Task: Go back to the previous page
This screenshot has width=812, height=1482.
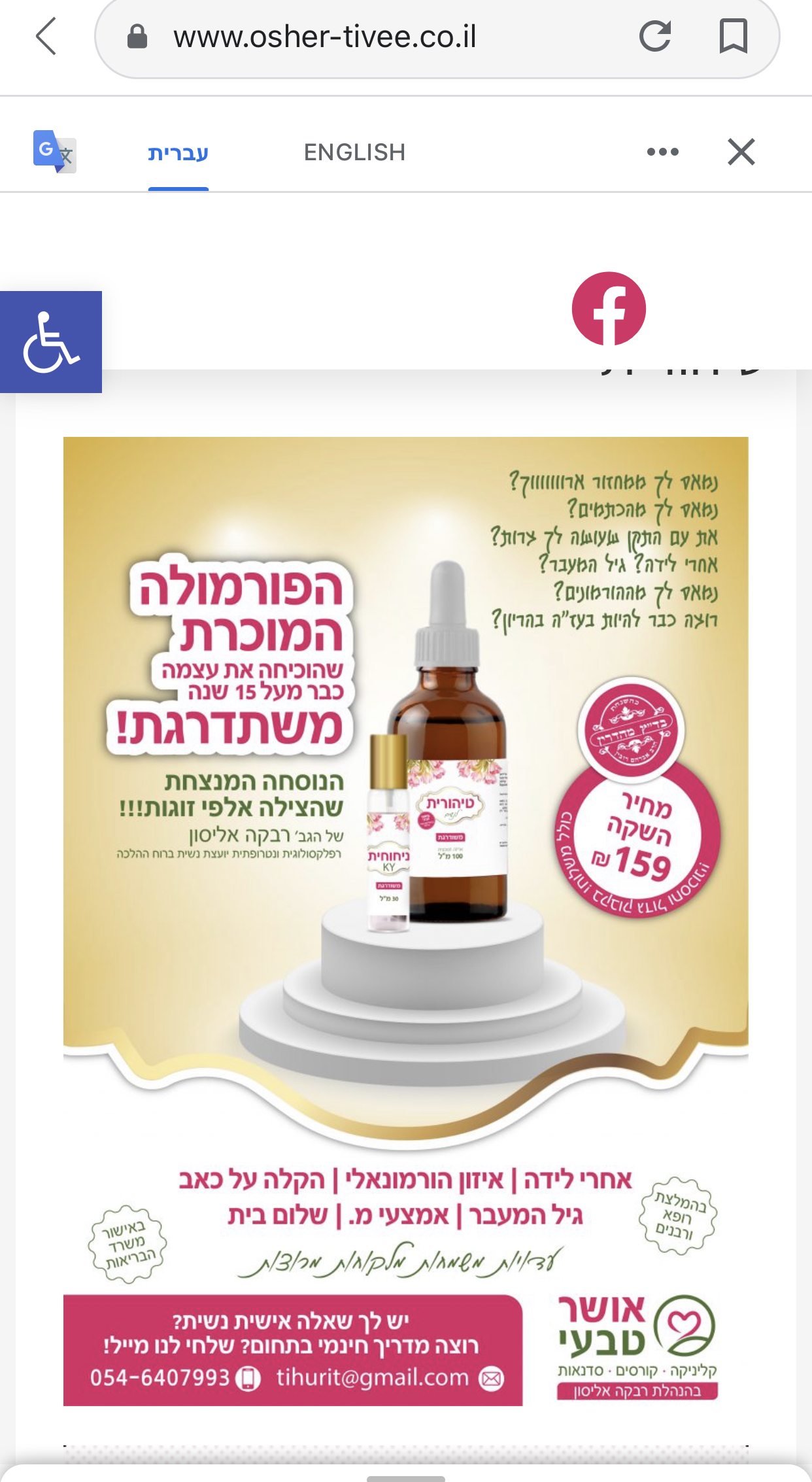Action: (46, 36)
